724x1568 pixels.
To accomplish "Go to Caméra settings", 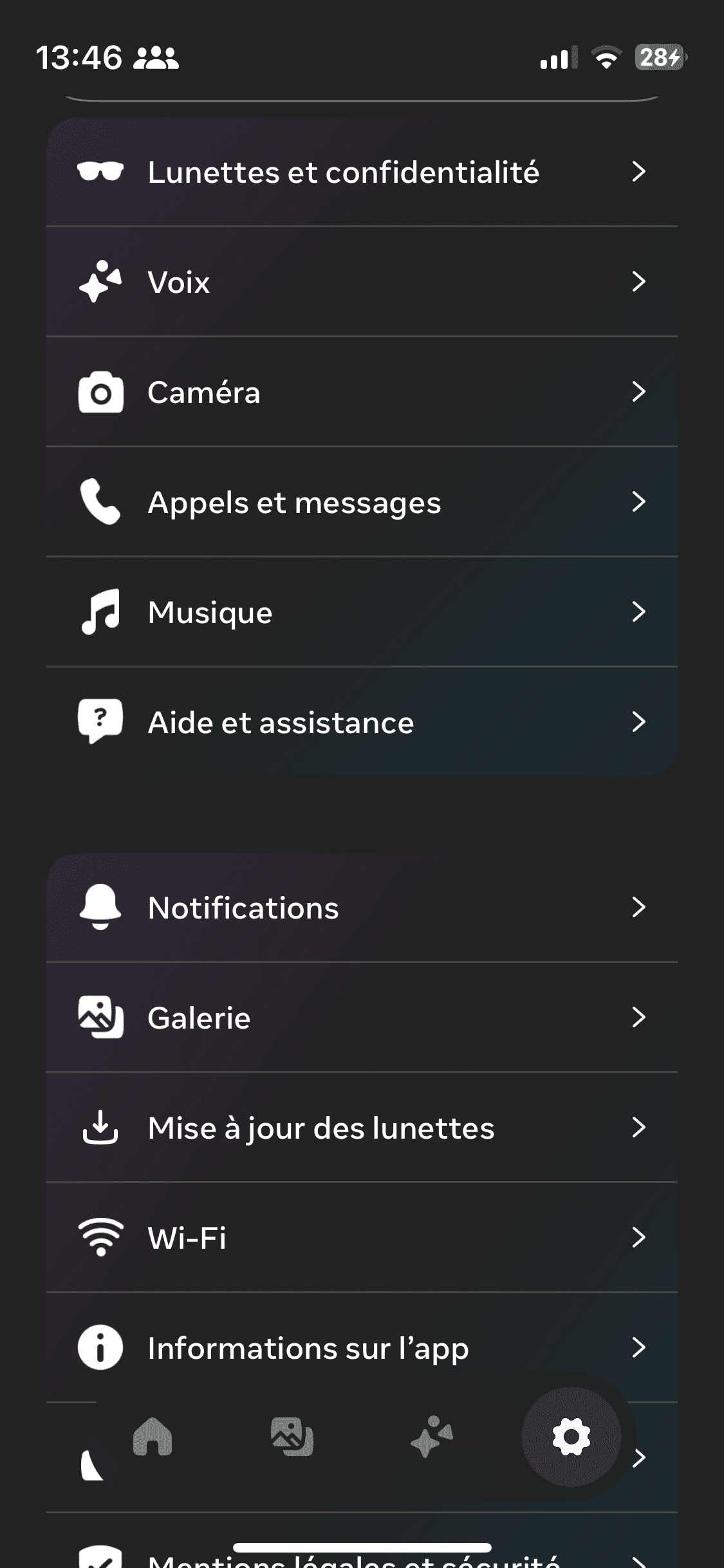I will 362,392.
